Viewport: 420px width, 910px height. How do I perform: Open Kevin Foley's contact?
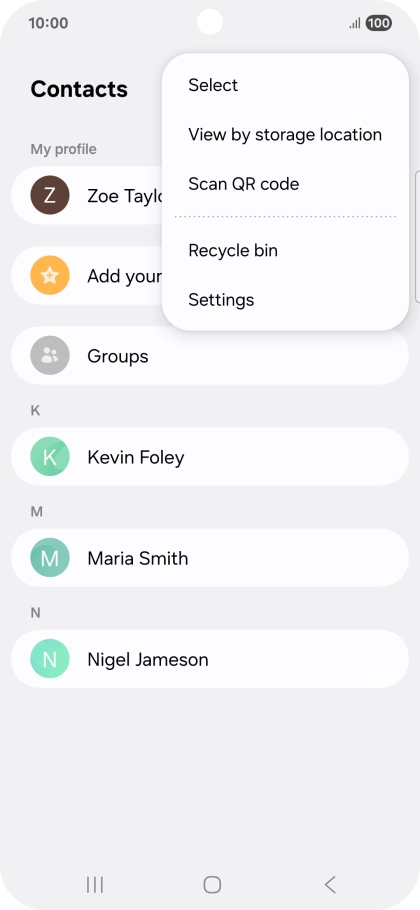pyautogui.click(x=210, y=457)
